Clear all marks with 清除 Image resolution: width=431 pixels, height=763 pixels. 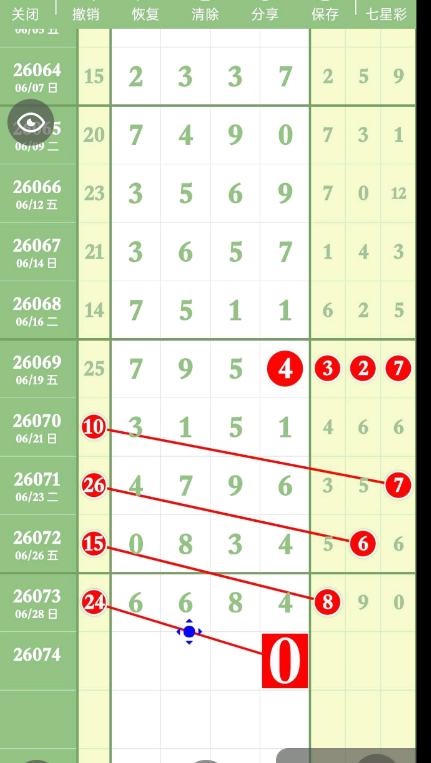(205, 14)
